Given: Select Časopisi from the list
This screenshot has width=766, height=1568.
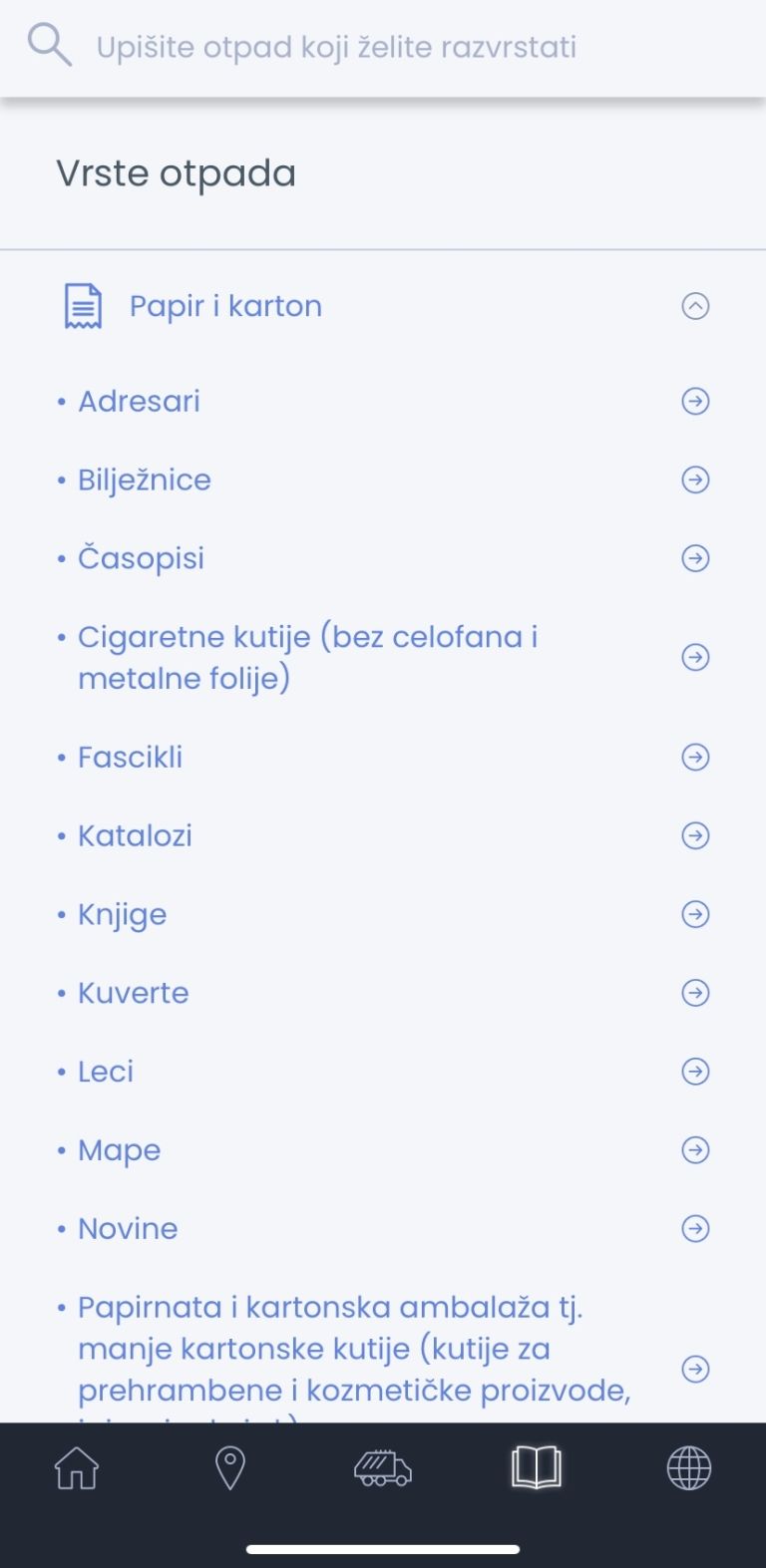Looking at the screenshot, I should tap(383, 558).
